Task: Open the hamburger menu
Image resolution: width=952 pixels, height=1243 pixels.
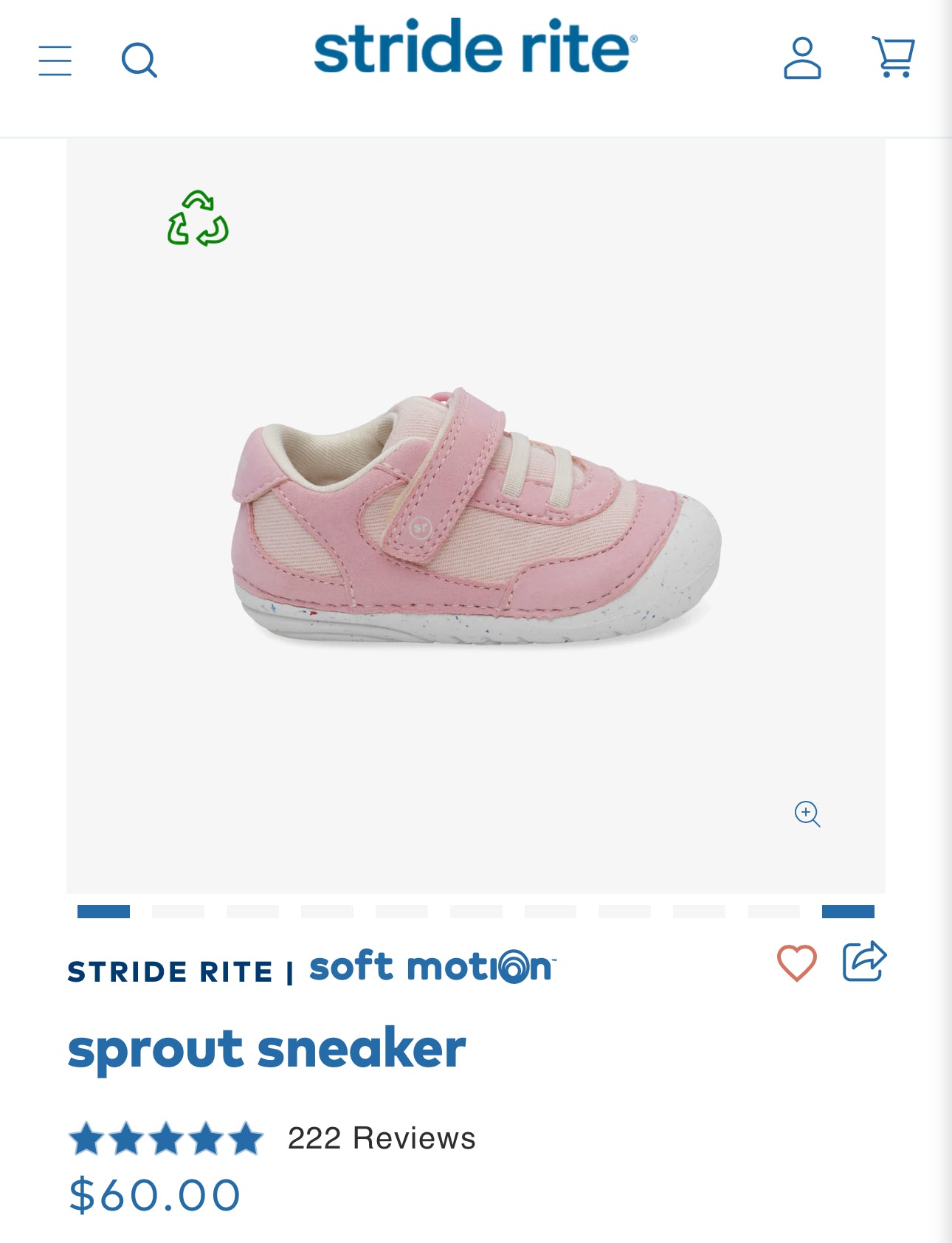Action: click(x=55, y=61)
